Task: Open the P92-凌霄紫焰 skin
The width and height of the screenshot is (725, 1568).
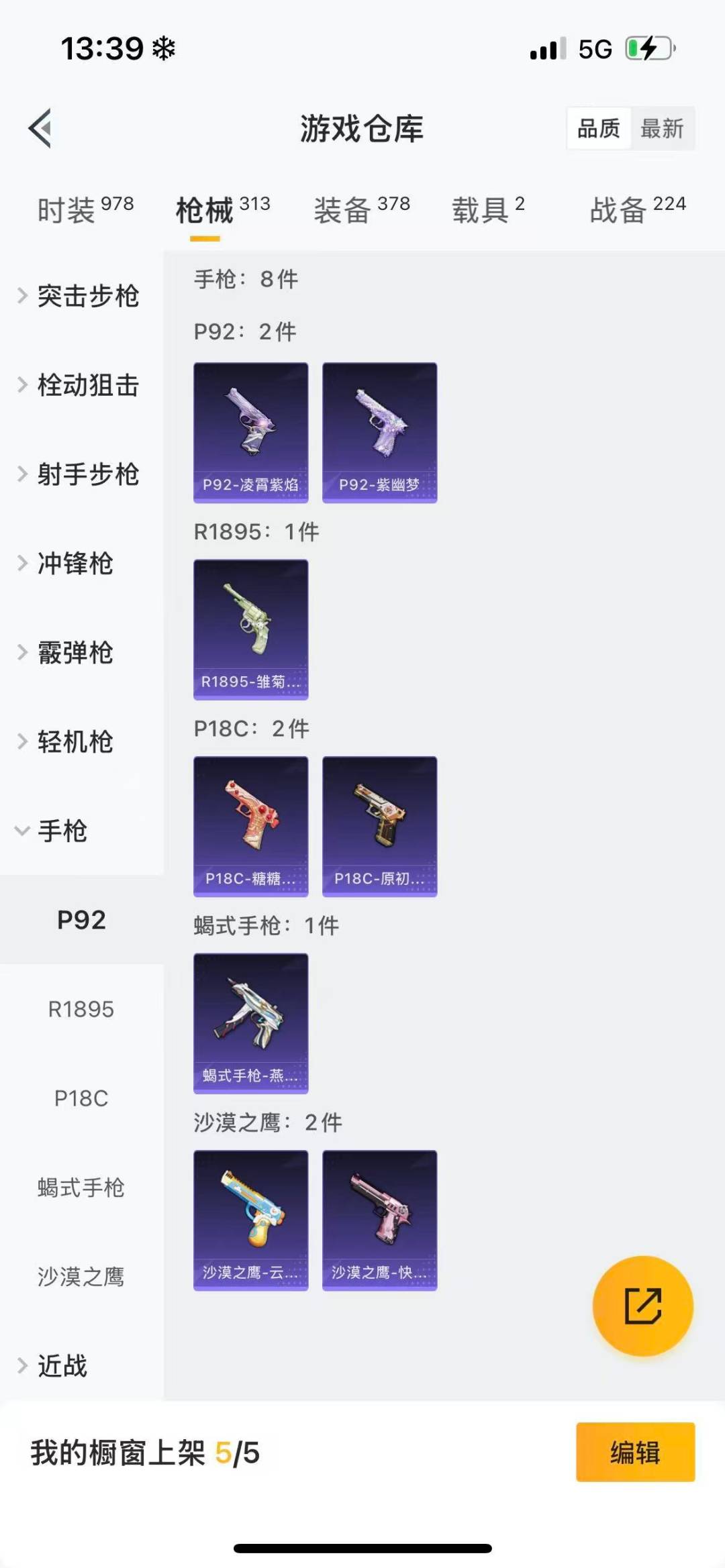Action: click(x=251, y=433)
